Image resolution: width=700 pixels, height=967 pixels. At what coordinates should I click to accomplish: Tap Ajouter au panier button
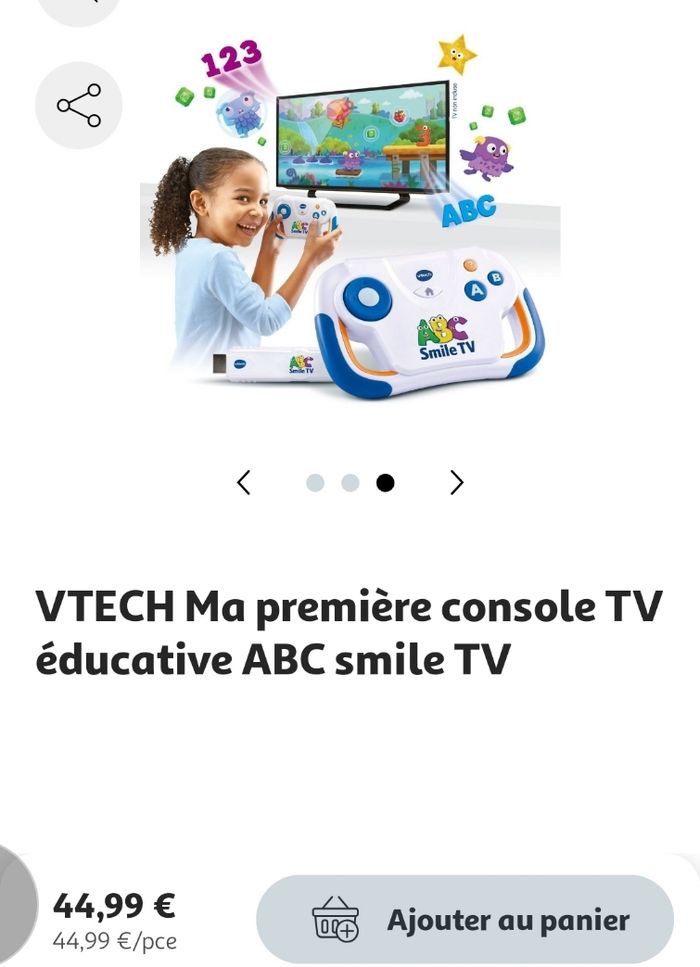pyautogui.click(x=465, y=920)
